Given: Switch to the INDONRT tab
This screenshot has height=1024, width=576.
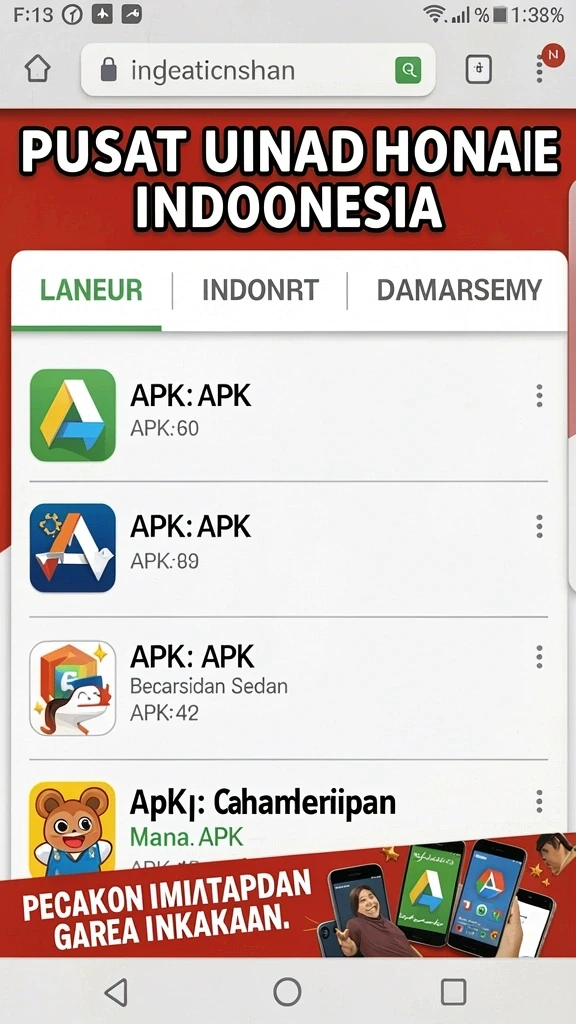Looking at the screenshot, I should pyautogui.click(x=260, y=290).
